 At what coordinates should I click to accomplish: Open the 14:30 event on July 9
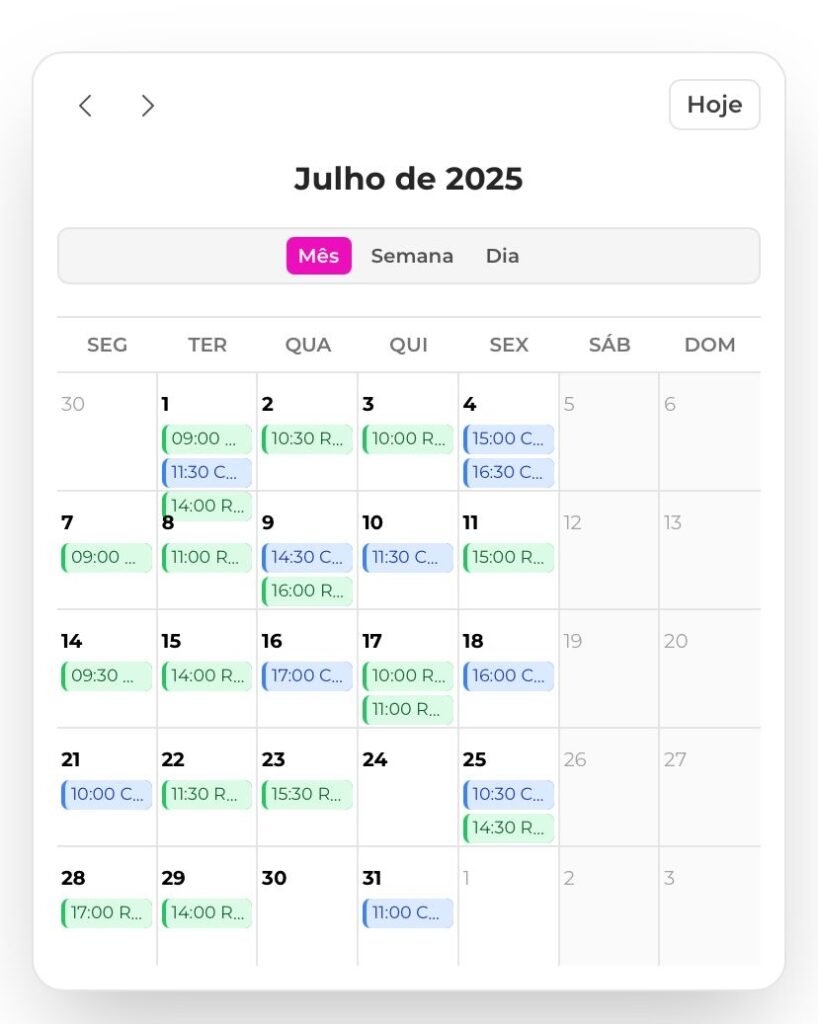[x=307, y=557]
